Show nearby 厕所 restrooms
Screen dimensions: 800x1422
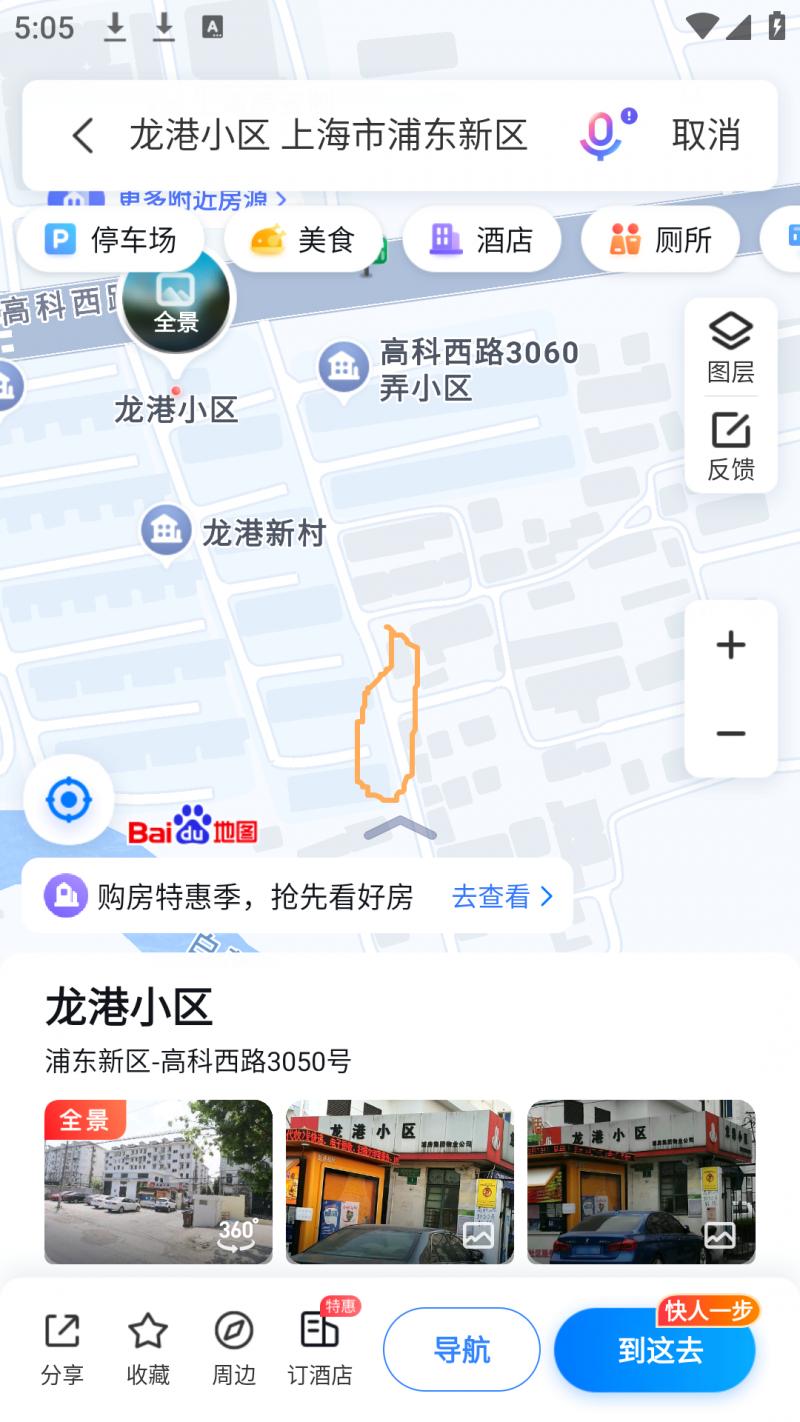click(660, 240)
